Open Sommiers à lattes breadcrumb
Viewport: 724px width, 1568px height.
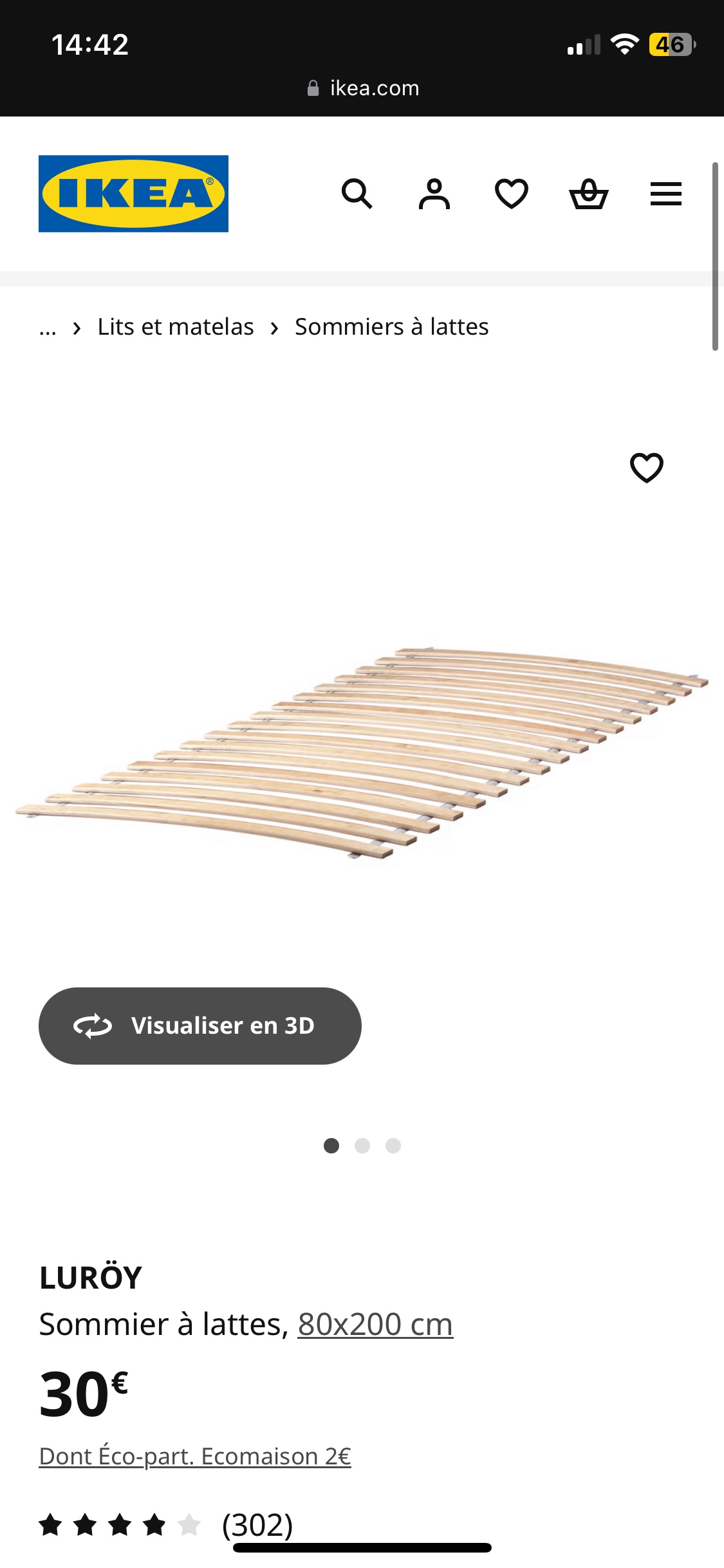tap(391, 327)
